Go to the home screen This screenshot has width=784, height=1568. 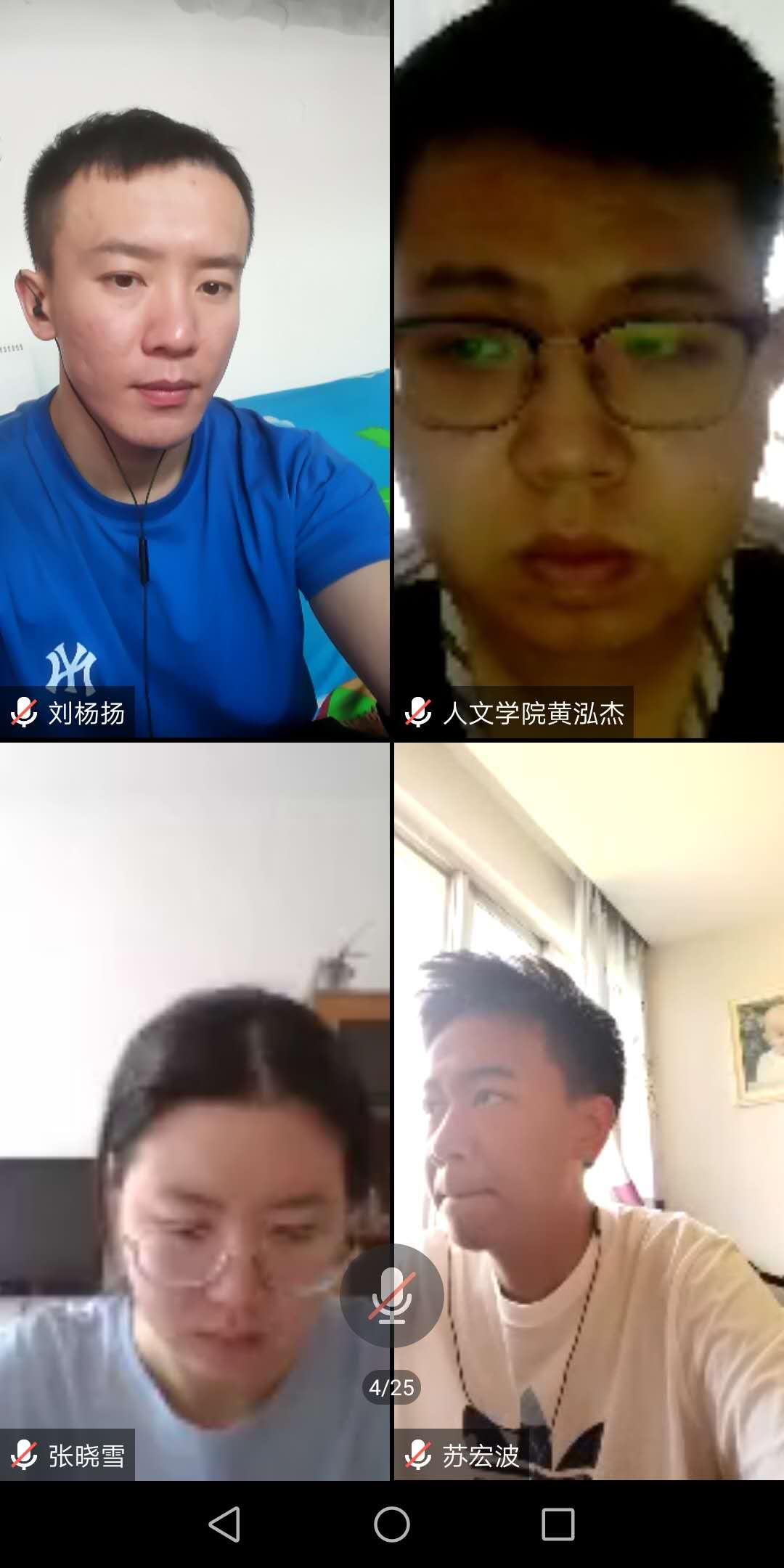[392, 1524]
